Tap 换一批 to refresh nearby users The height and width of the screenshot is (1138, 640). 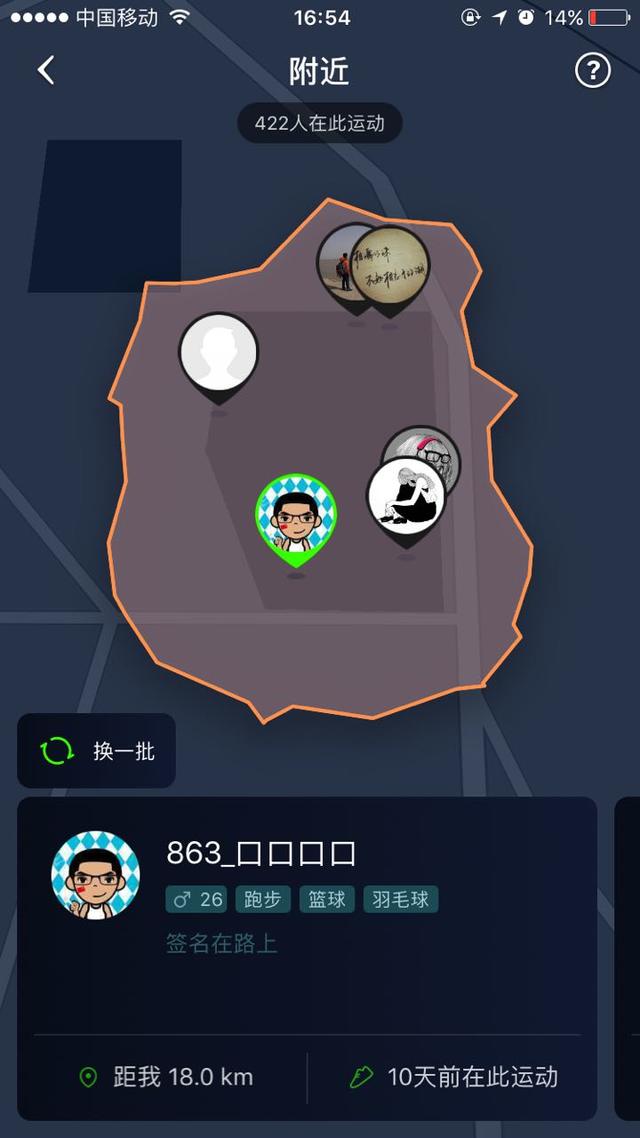pos(97,751)
